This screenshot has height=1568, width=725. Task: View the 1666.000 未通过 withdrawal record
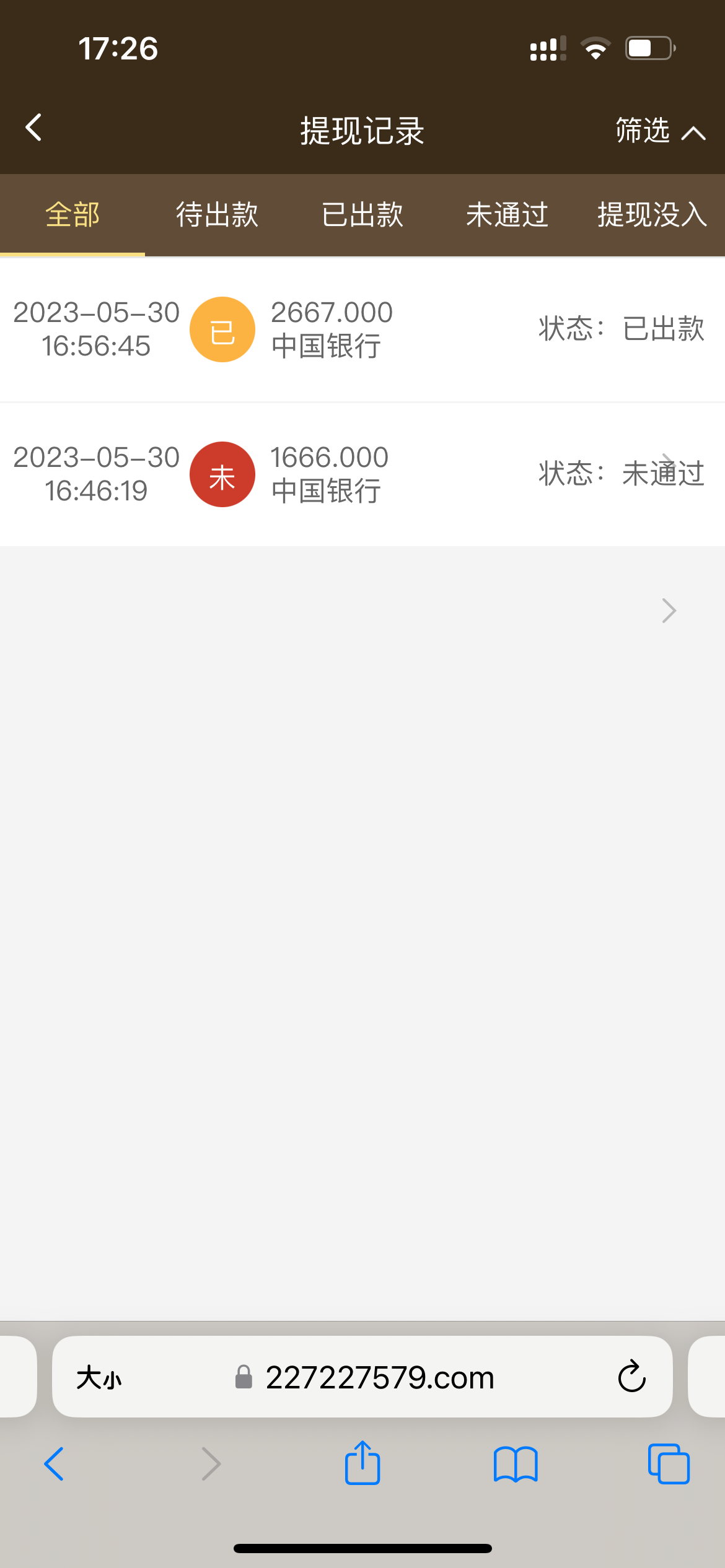[362, 474]
